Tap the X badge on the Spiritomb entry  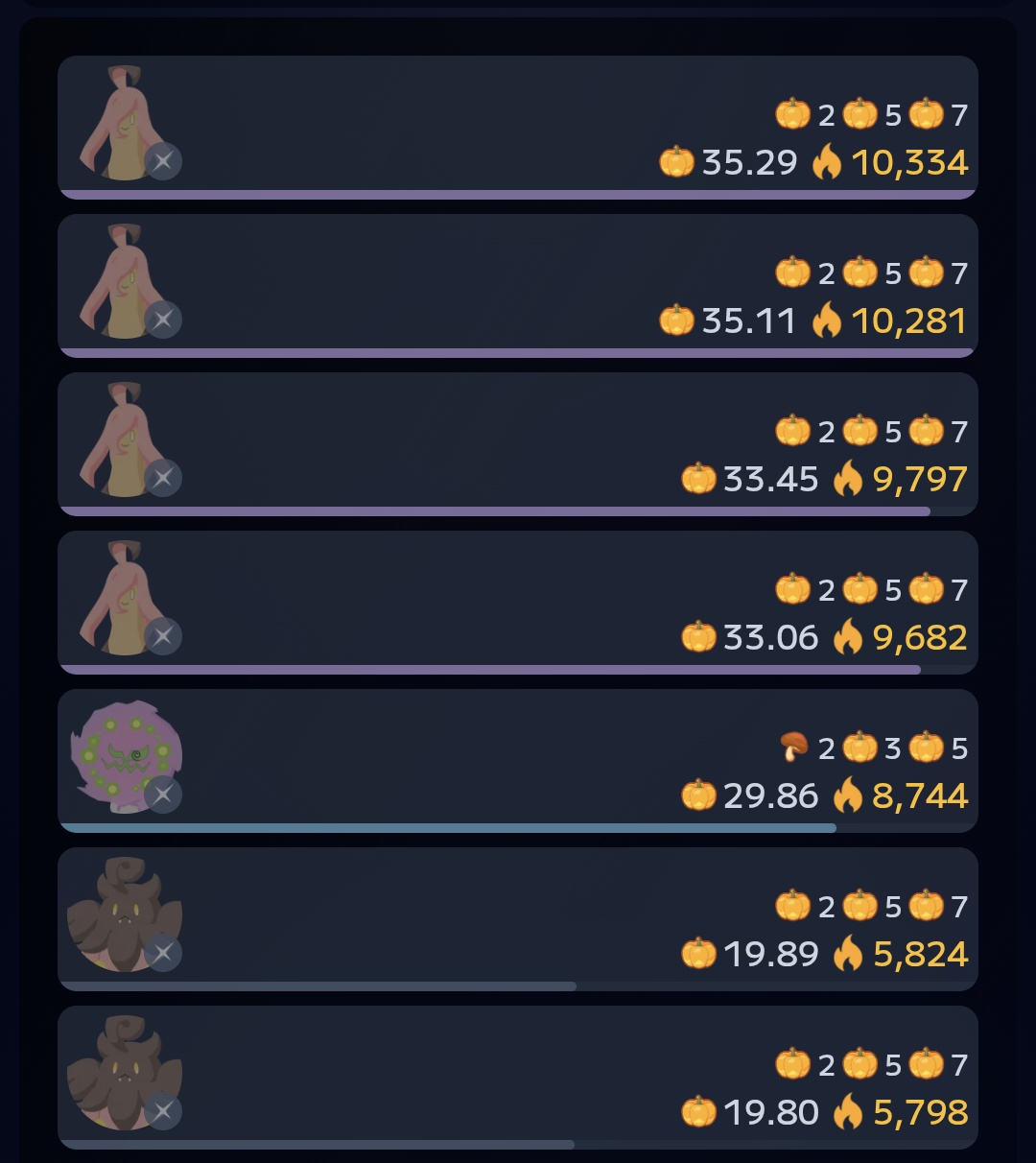[163, 795]
